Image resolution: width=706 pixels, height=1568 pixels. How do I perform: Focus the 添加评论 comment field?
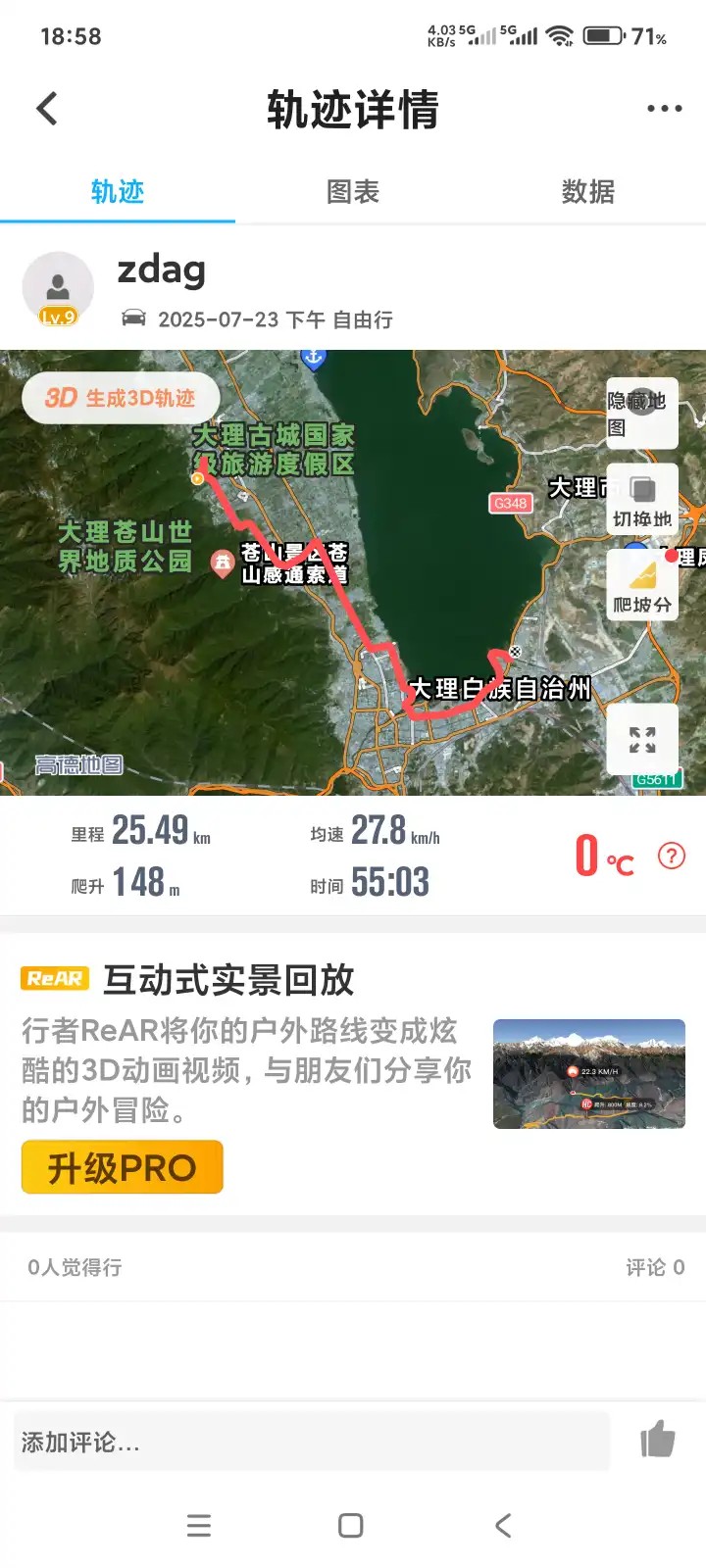tap(312, 1442)
